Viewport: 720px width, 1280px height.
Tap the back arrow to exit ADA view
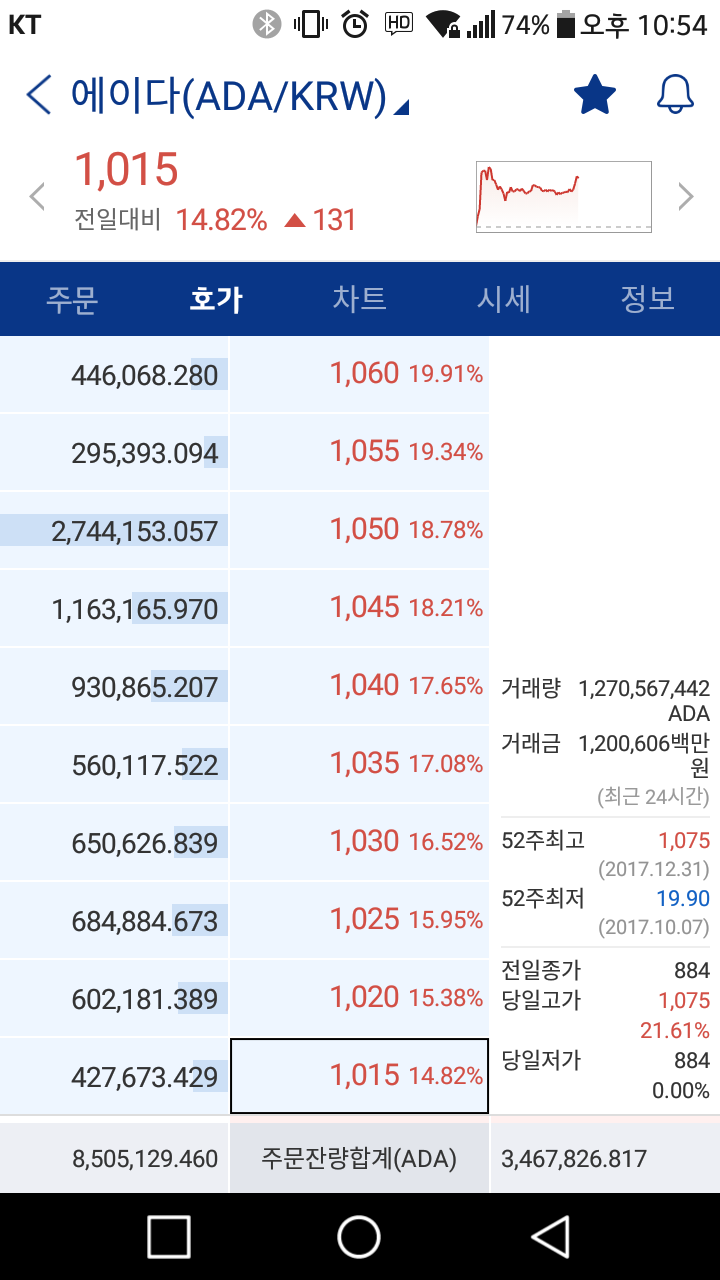[37, 95]
